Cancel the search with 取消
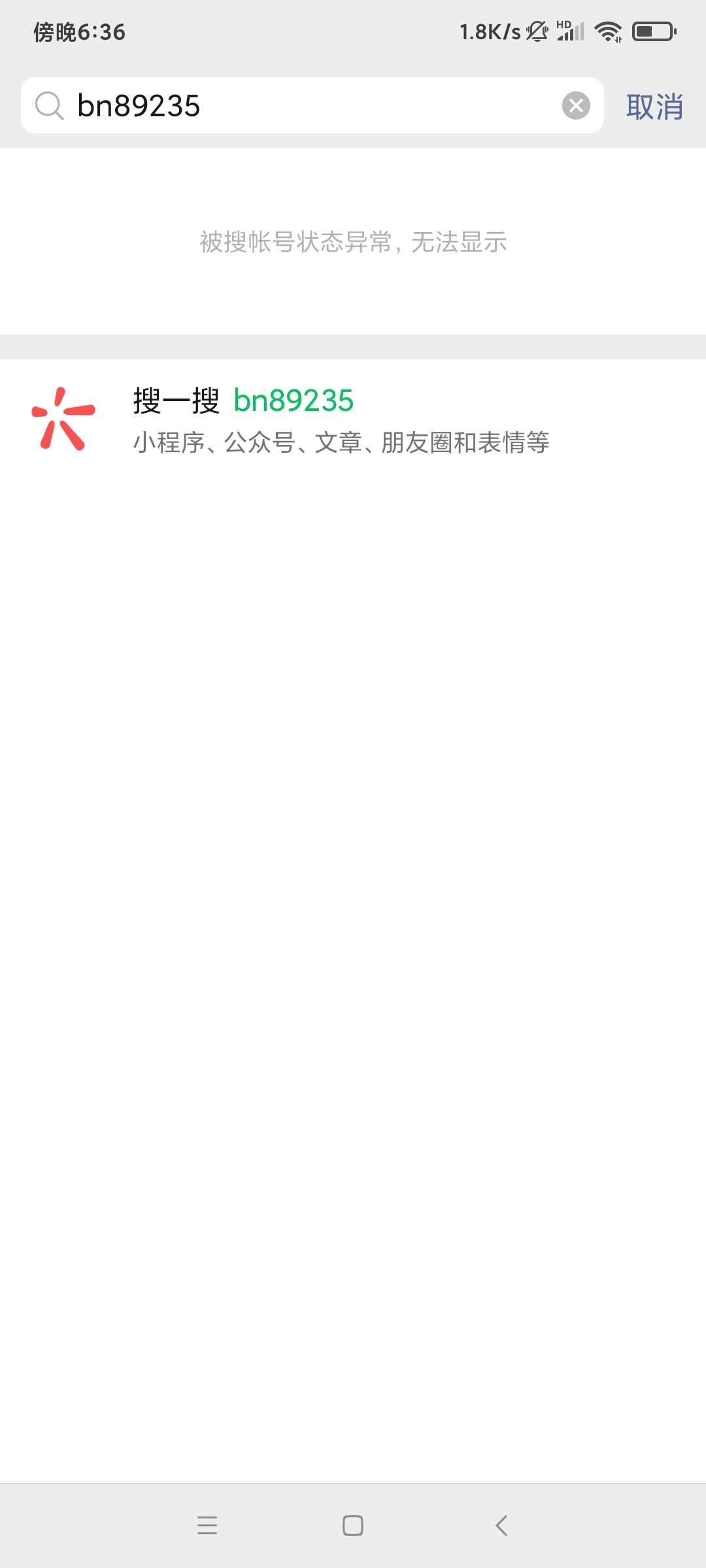 (x=654, y=106)
